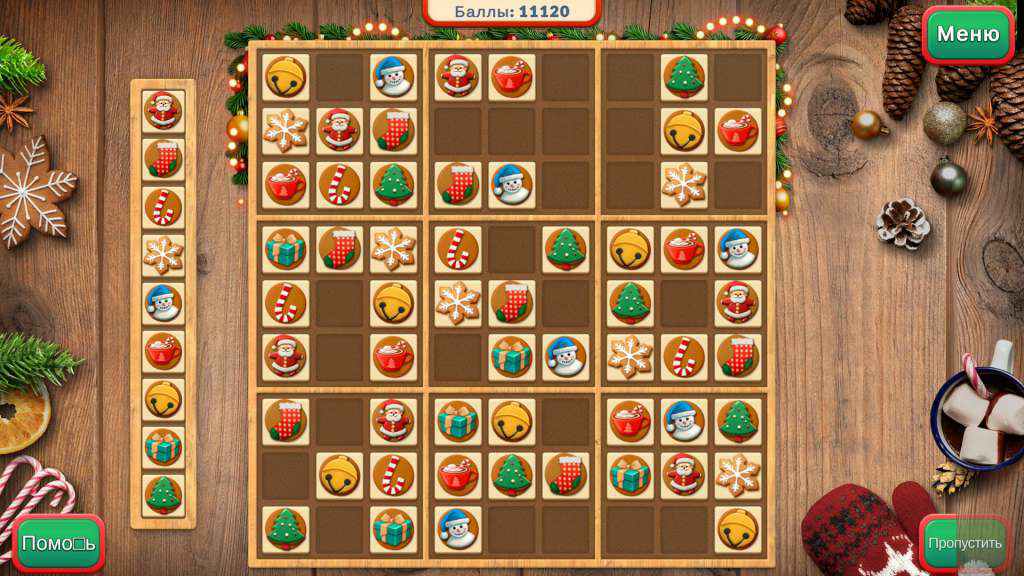Image resolution: width=1024 pixels, height=576 pixels.
Task: Select the snowflake cookie in the side palette
Action: (x=163, y=254)
